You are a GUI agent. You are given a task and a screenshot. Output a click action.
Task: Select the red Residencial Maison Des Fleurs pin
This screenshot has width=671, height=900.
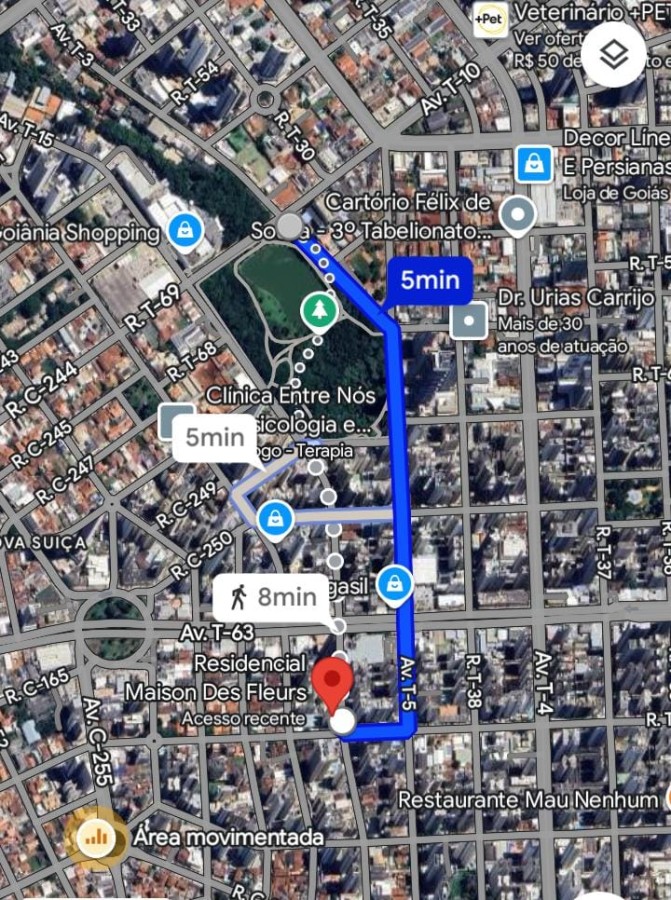coord(332,686)
